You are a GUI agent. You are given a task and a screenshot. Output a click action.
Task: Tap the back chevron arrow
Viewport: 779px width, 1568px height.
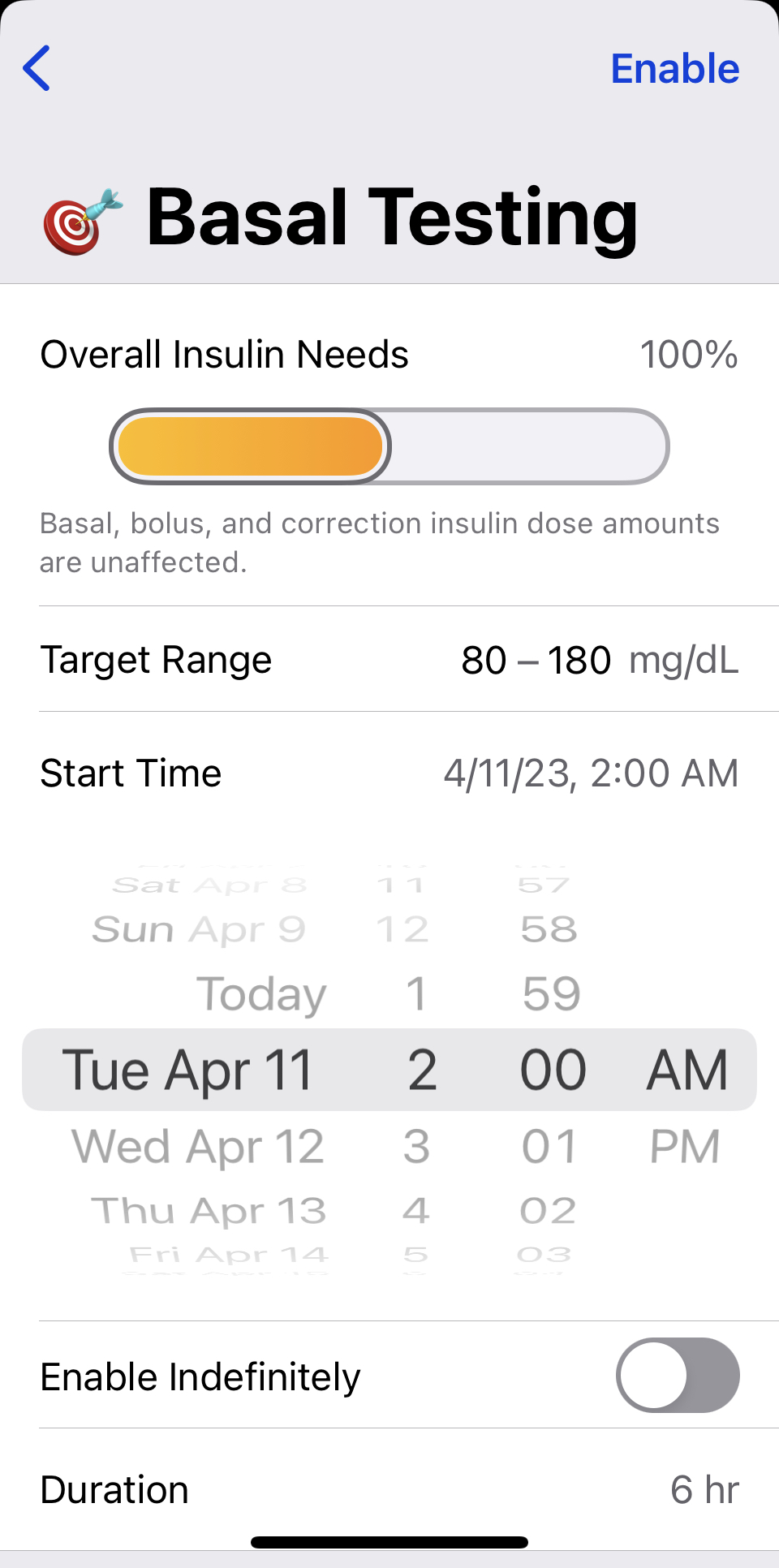coord(37,68)
